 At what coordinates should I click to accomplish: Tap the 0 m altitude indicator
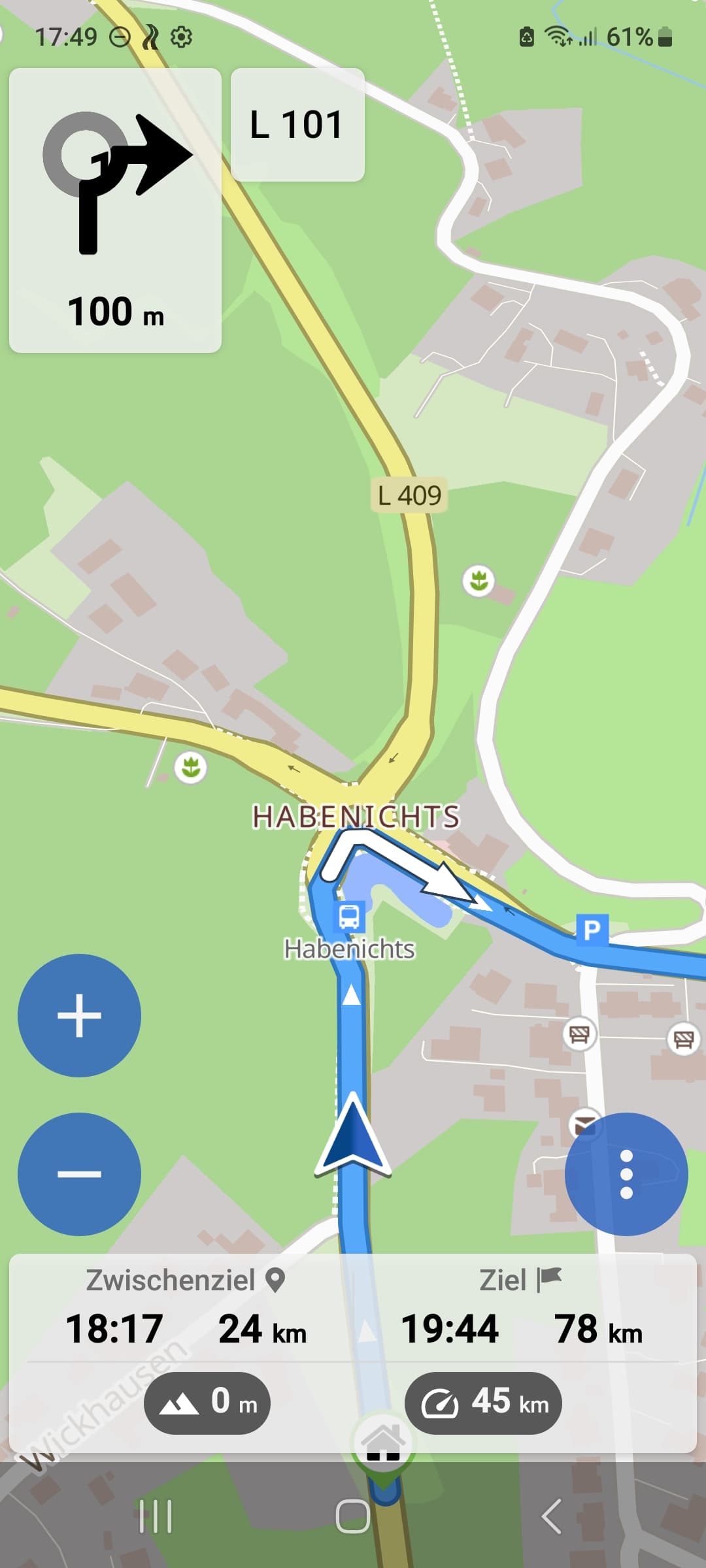[x=207, y=1403]
